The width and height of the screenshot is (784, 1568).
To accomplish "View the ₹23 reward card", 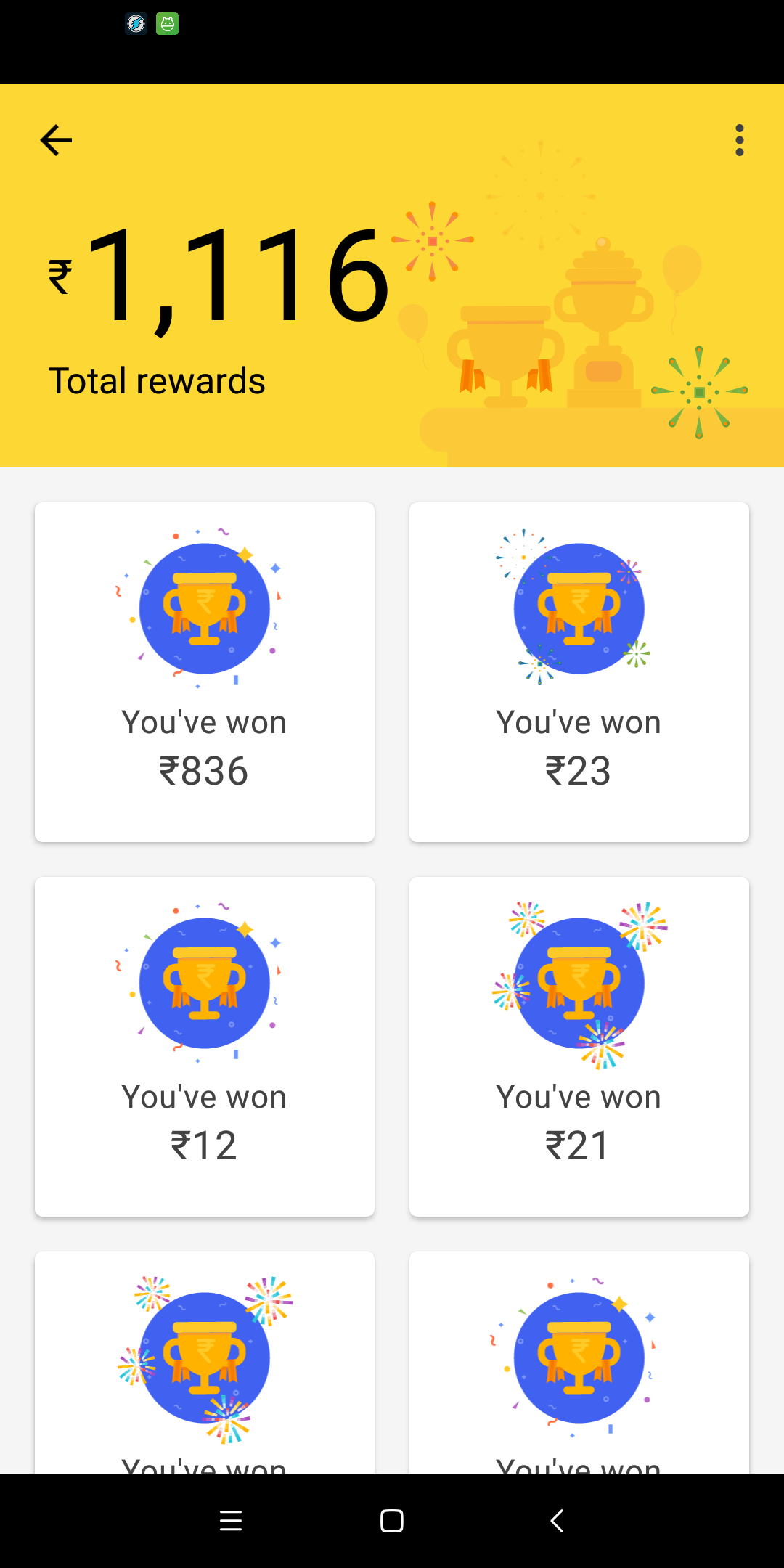I will (579, 672).
